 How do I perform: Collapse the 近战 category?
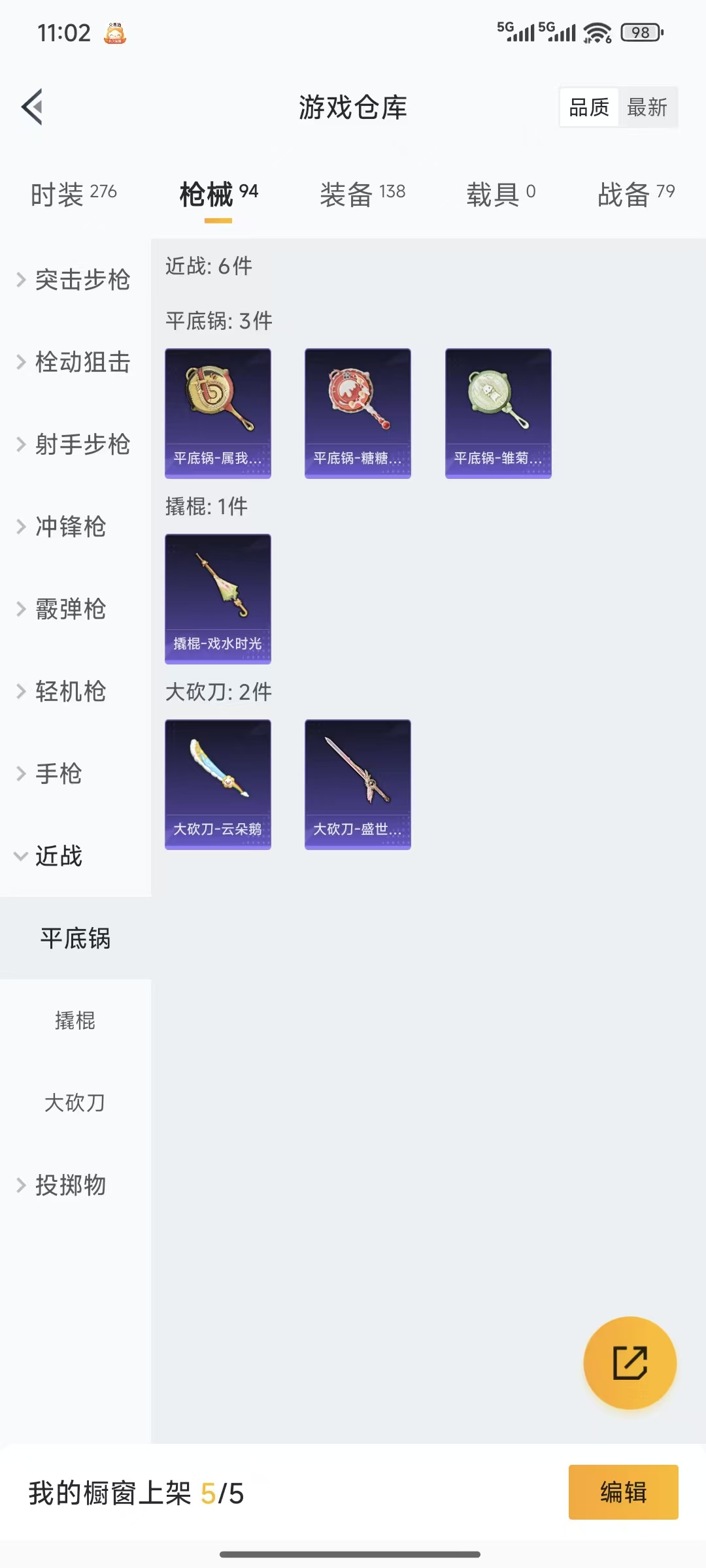[x=59, y=857]
